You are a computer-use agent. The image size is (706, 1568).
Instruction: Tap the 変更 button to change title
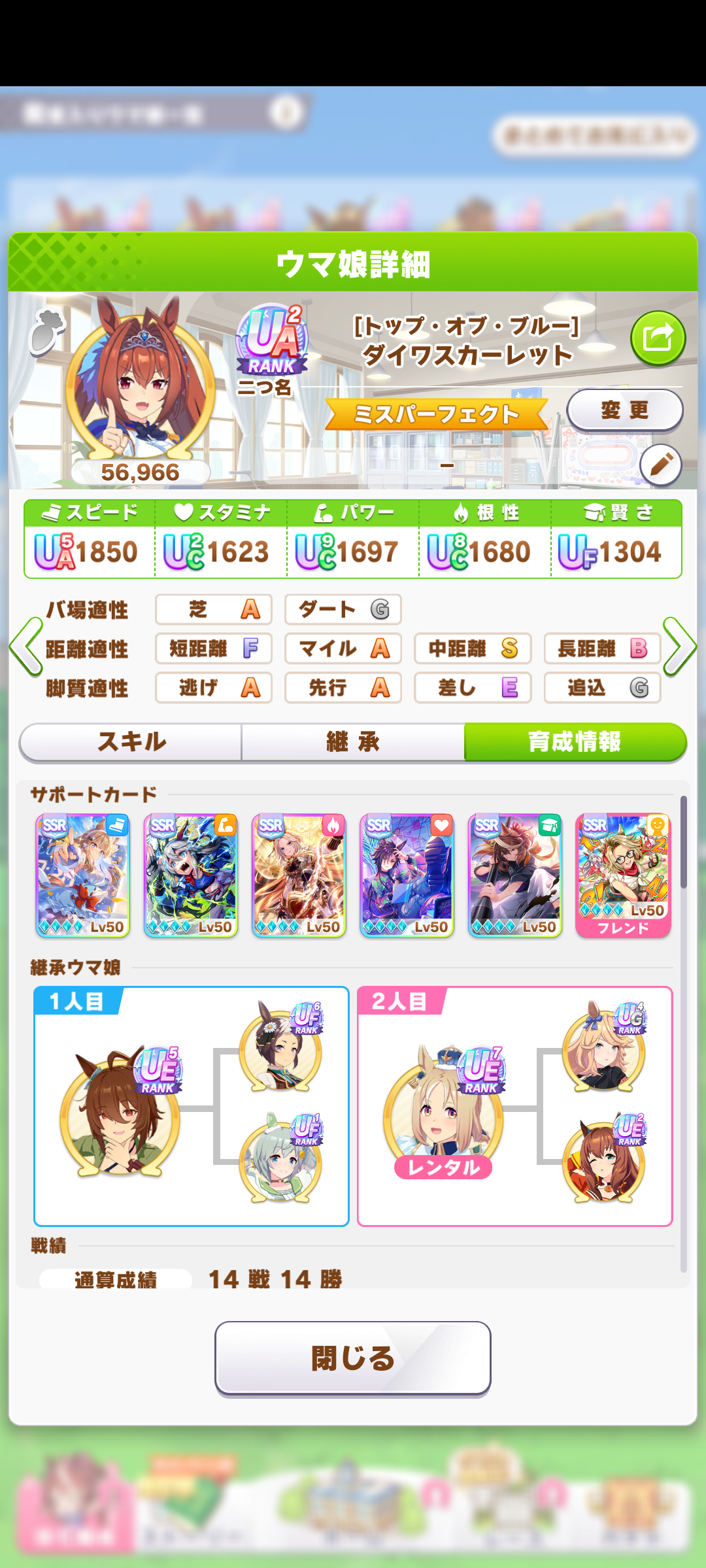pos(624,410)
